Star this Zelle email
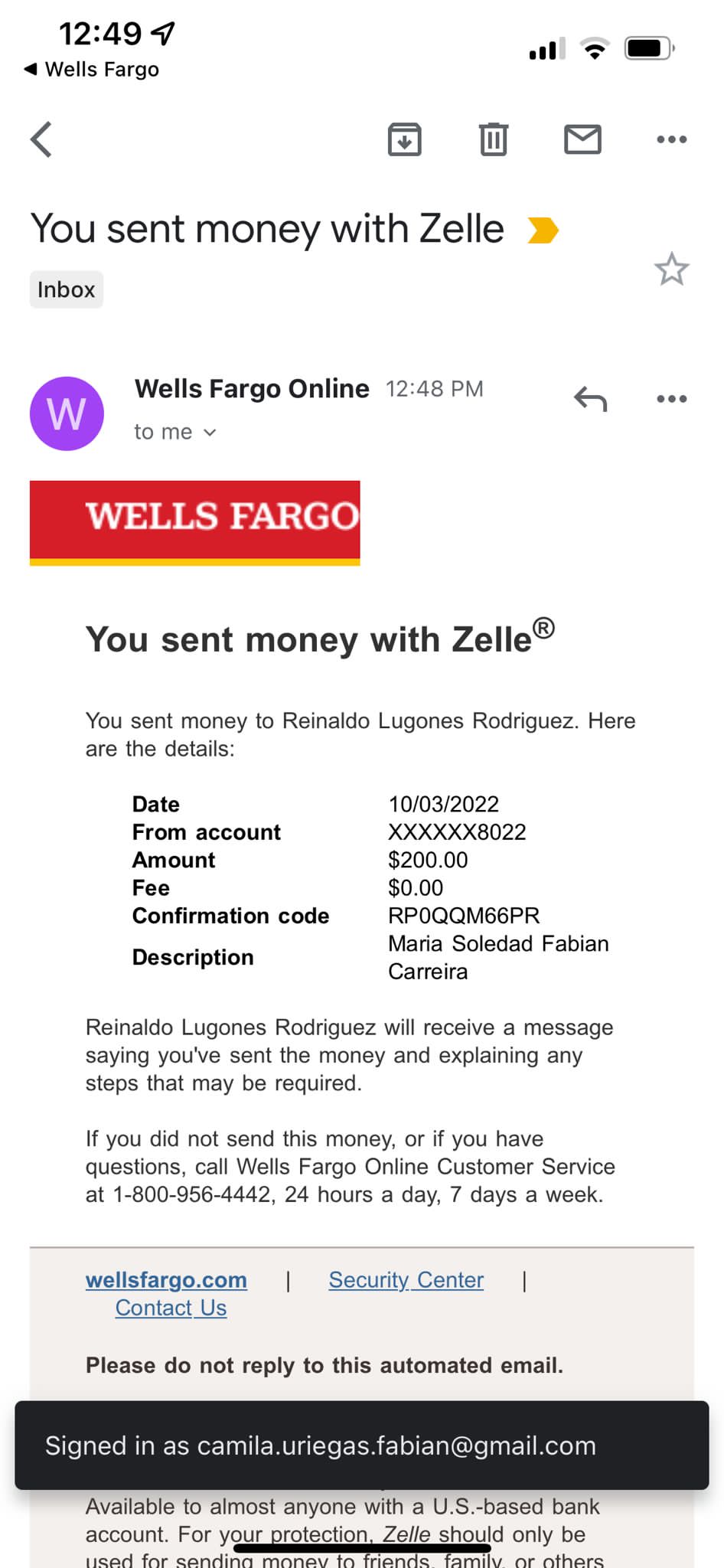 [x=672, y=269]
